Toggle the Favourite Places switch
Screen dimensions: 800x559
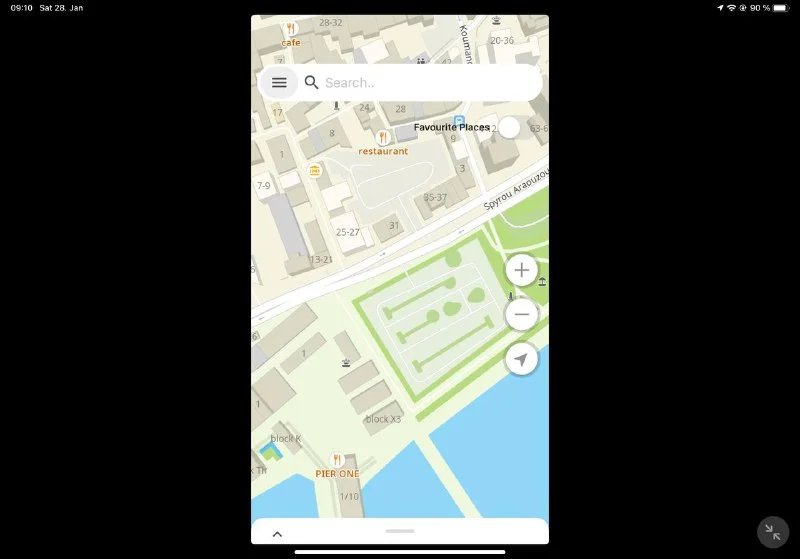[510, 127]
